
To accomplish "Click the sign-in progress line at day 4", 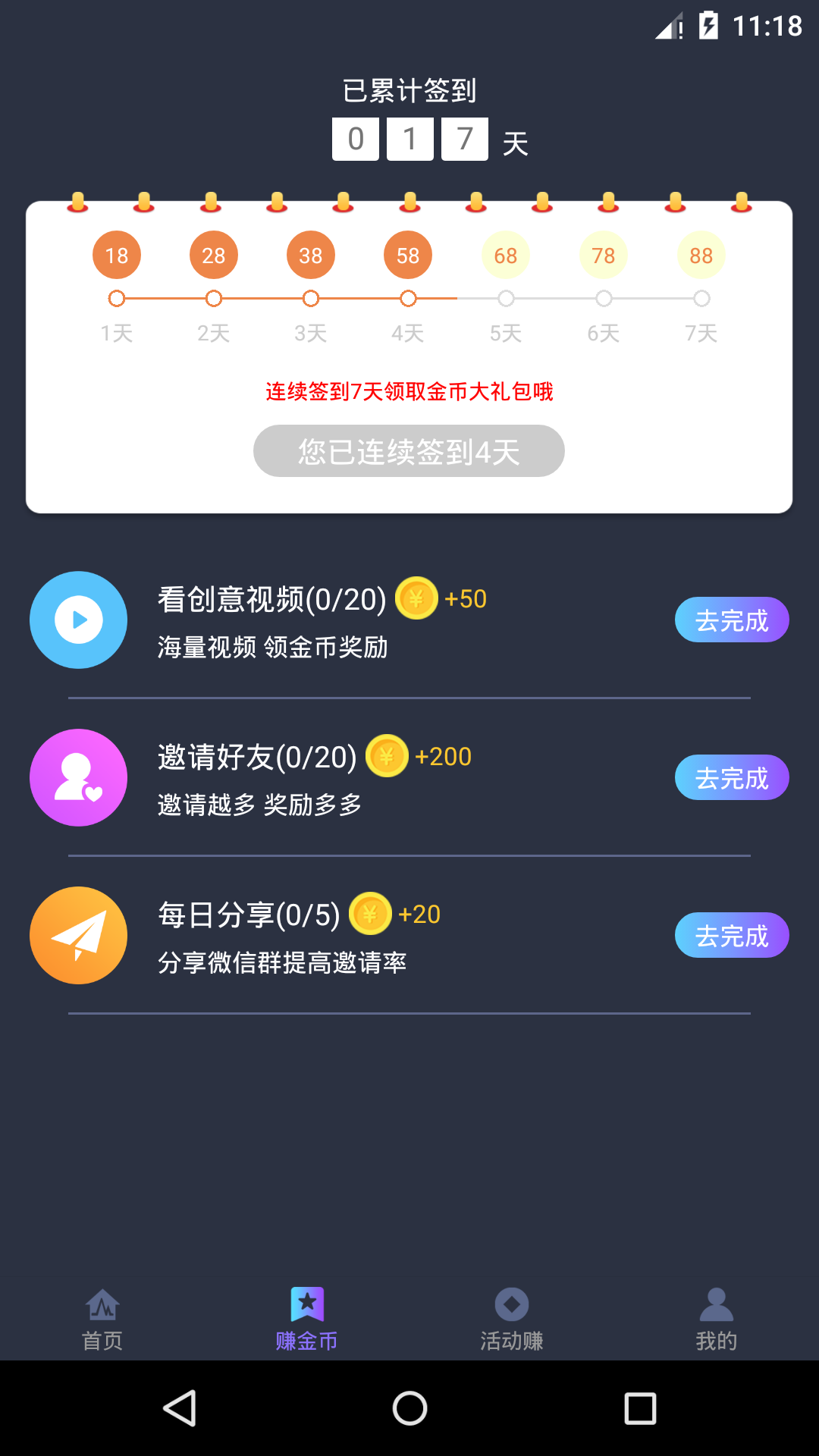I will (408, 299).
